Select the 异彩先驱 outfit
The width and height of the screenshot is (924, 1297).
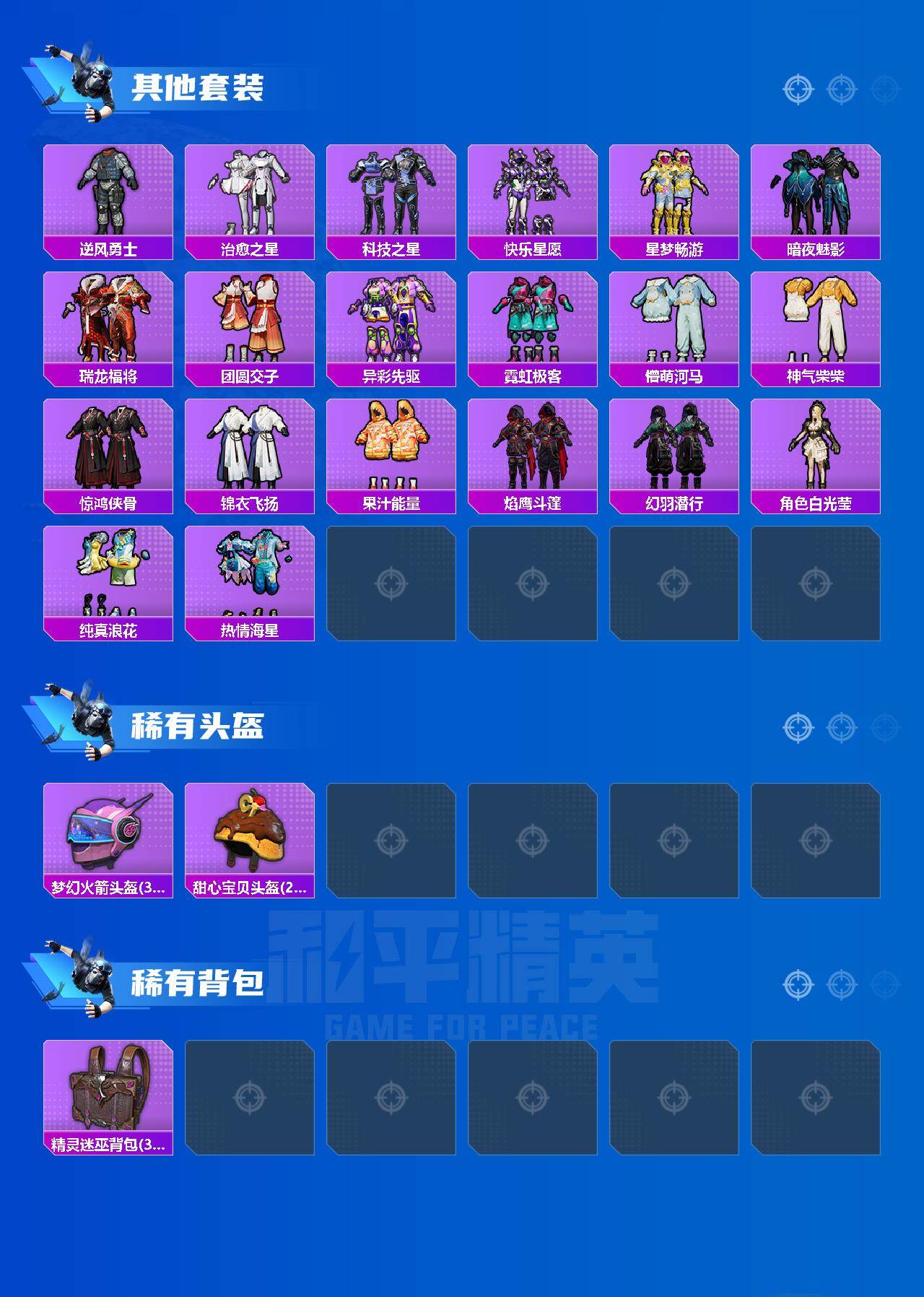pos(390,318)
